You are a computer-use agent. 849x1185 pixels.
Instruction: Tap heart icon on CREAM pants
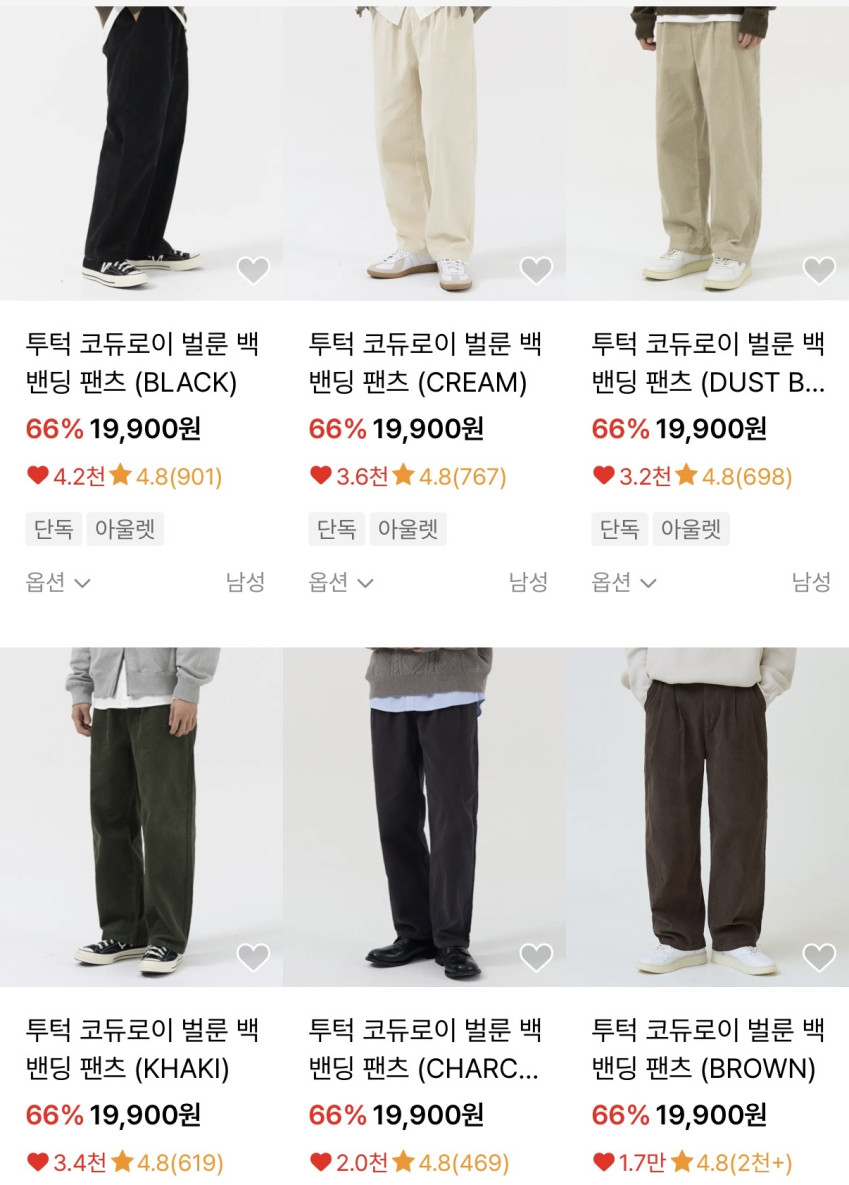click(536, 270)
